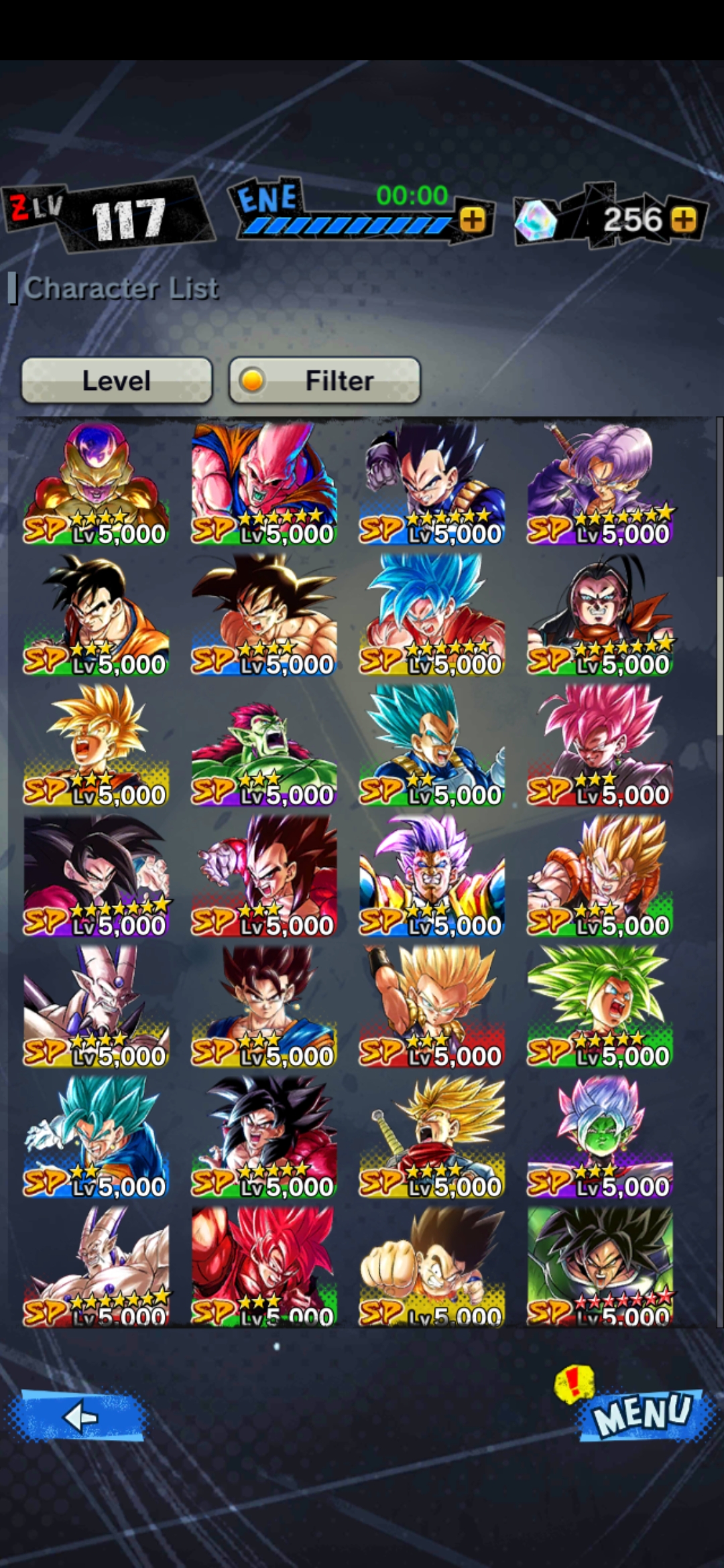
Task: Open the purple-haired Trunks with sword tile
Action: point(600,483)
